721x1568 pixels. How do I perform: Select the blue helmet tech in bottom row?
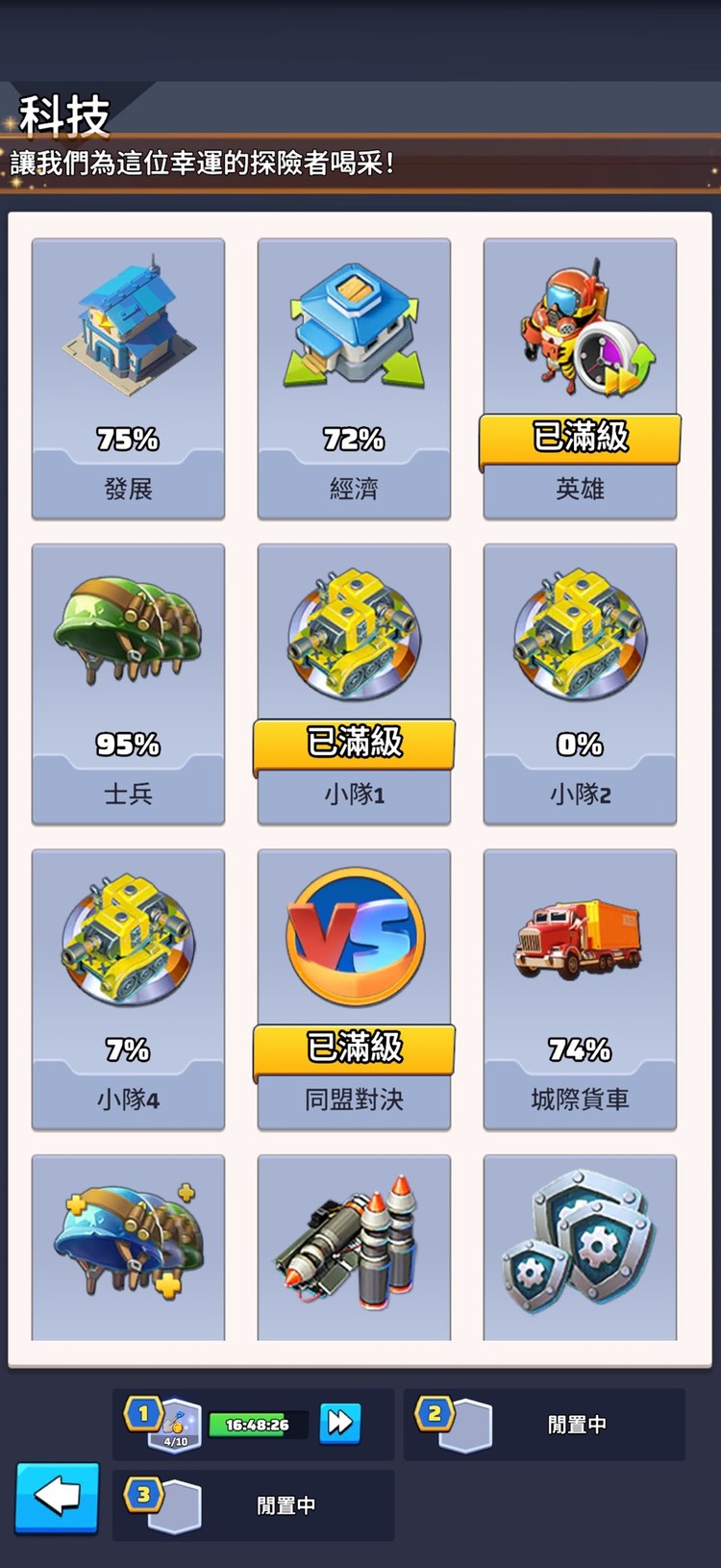(x=128, y=1246)
